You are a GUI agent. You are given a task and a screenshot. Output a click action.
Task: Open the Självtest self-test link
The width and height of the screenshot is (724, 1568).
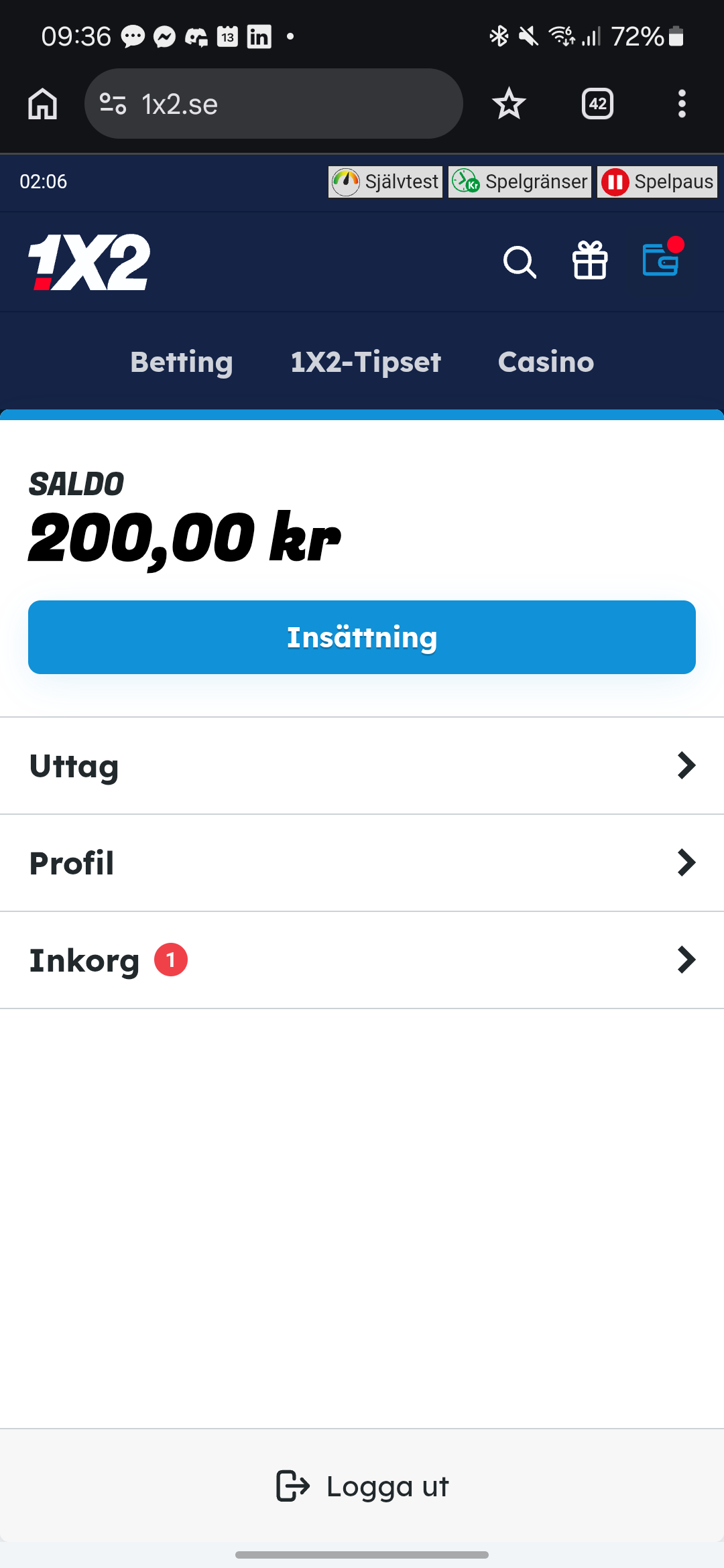(x=385, y=182)
